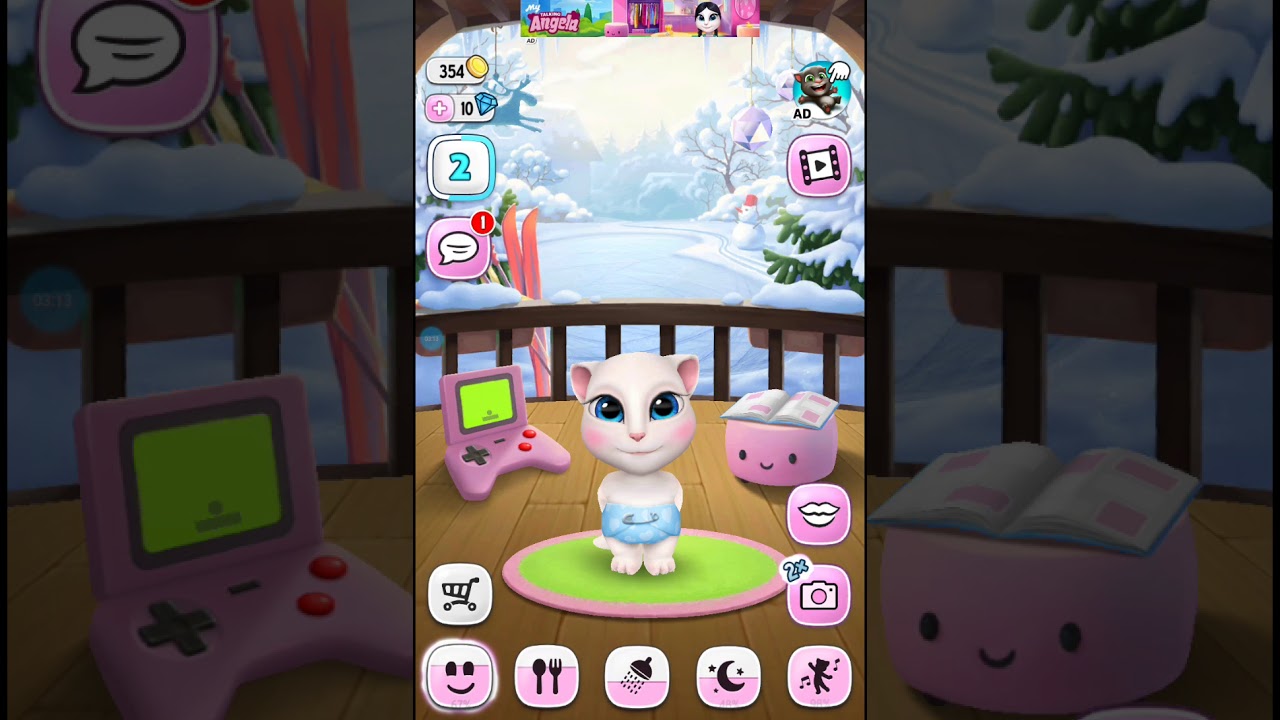Open the chat bubble with notification badge
Viewport: 1280px width, 720px height.
point(459,248)
